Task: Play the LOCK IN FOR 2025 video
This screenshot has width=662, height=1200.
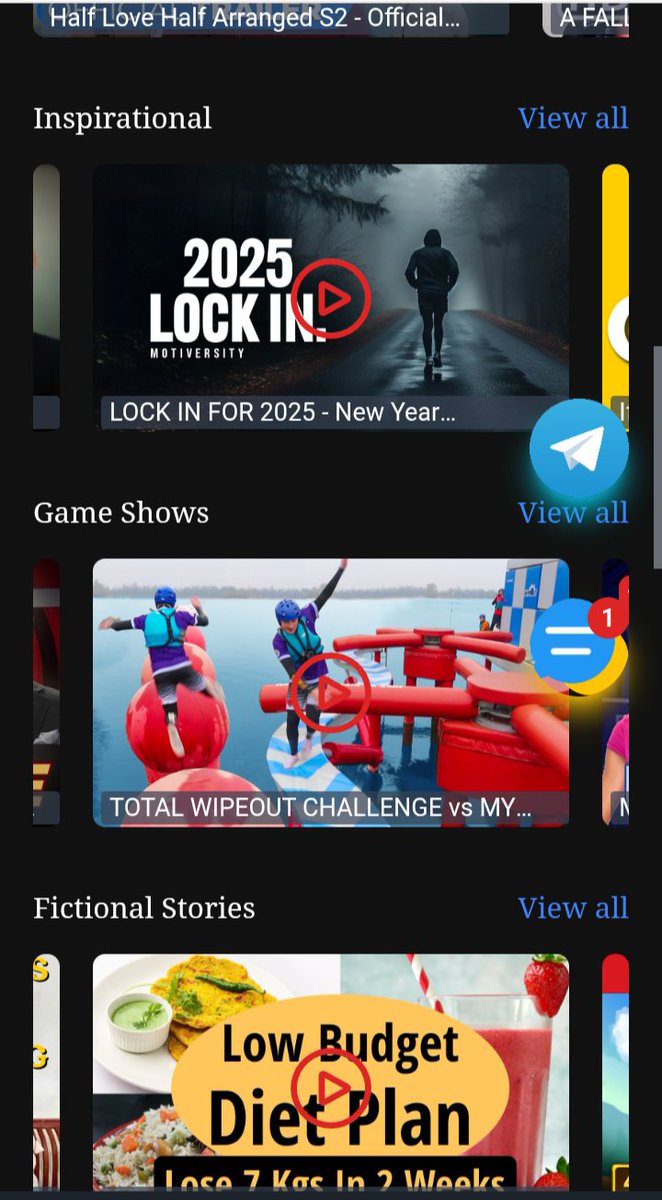Action: point(331,298)
